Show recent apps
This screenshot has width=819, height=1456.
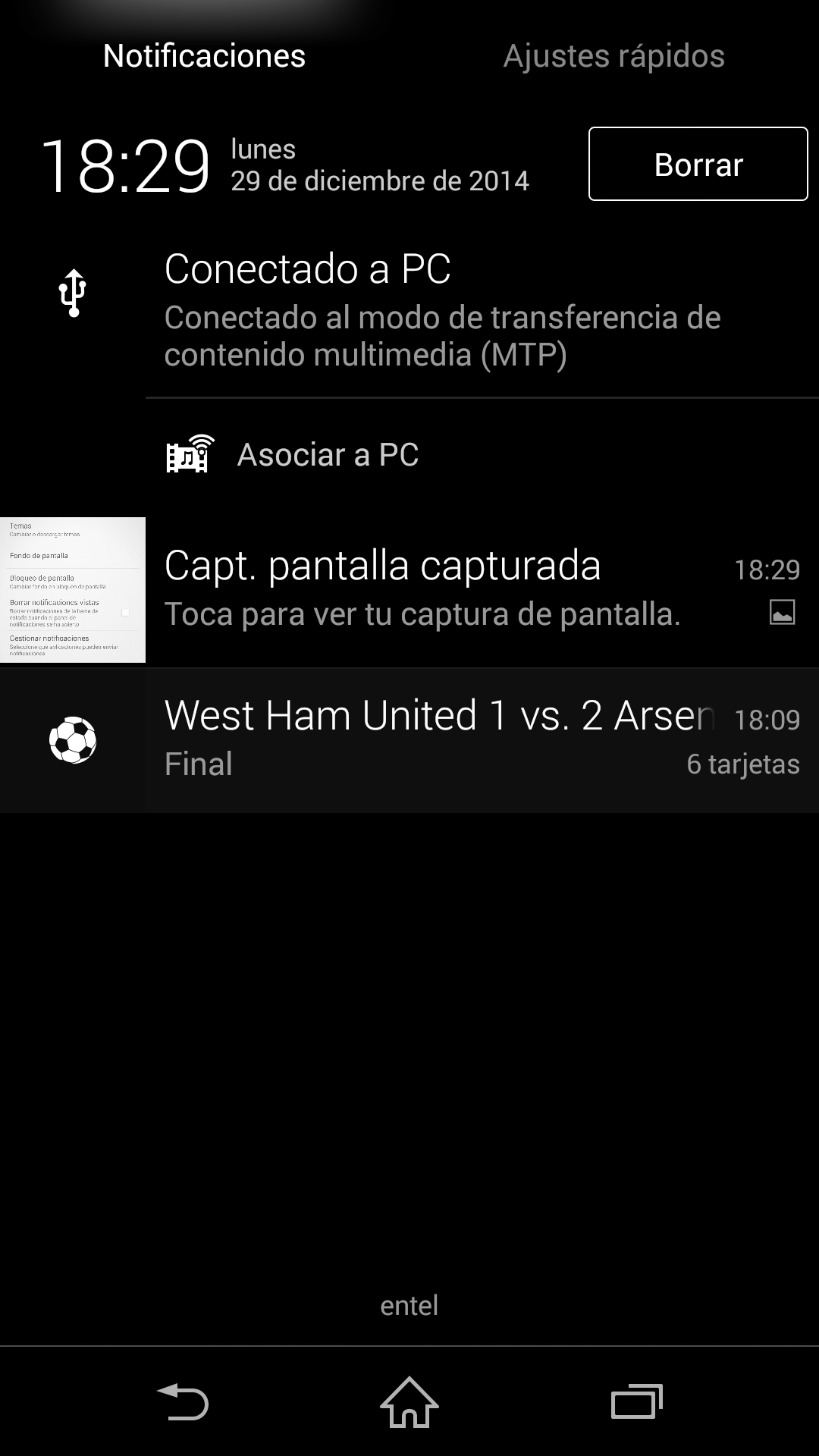coord(637,1401)
